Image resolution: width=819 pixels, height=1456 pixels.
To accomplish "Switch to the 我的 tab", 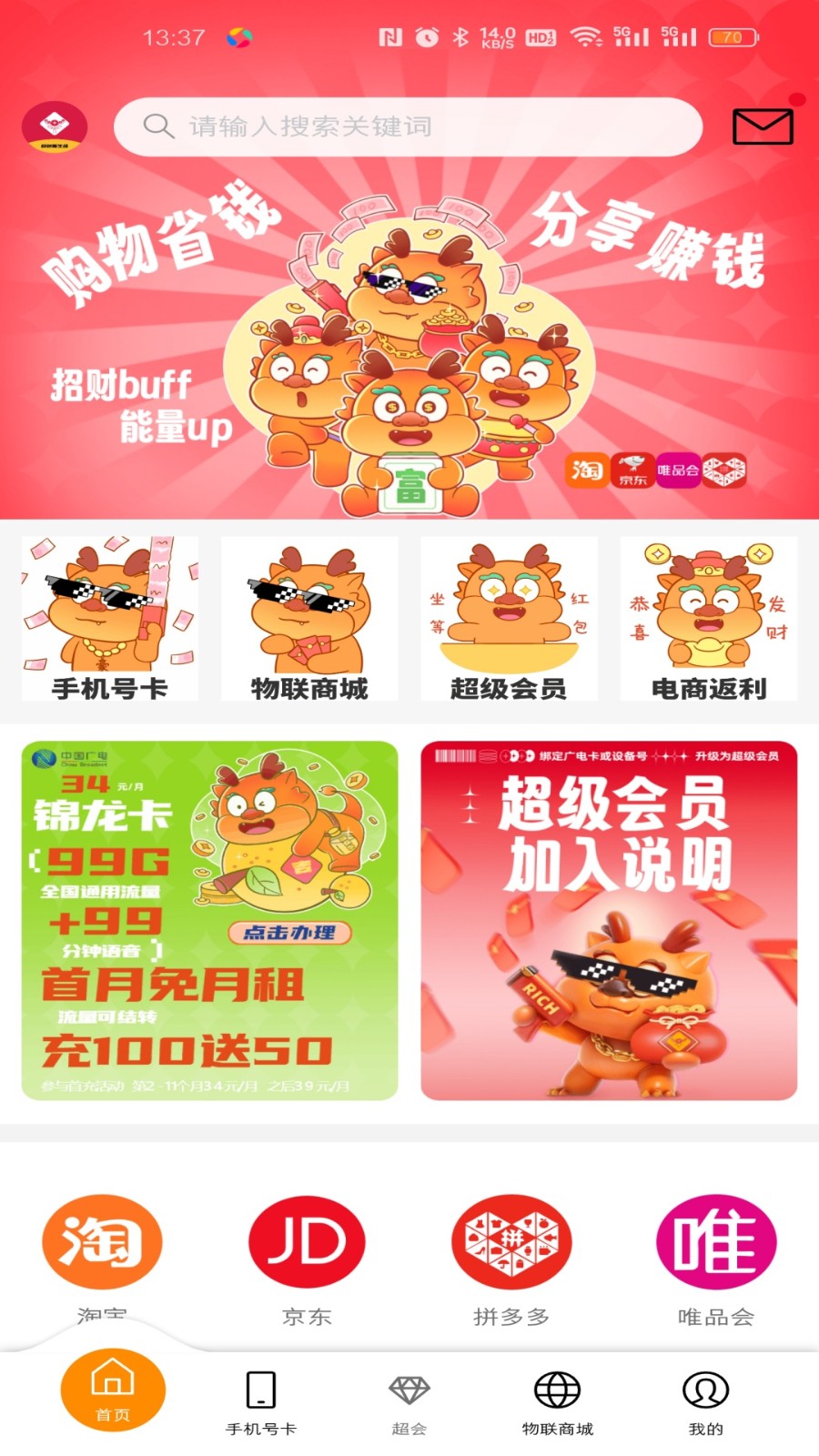I will pyautogui.click(x=705, y=1402).
